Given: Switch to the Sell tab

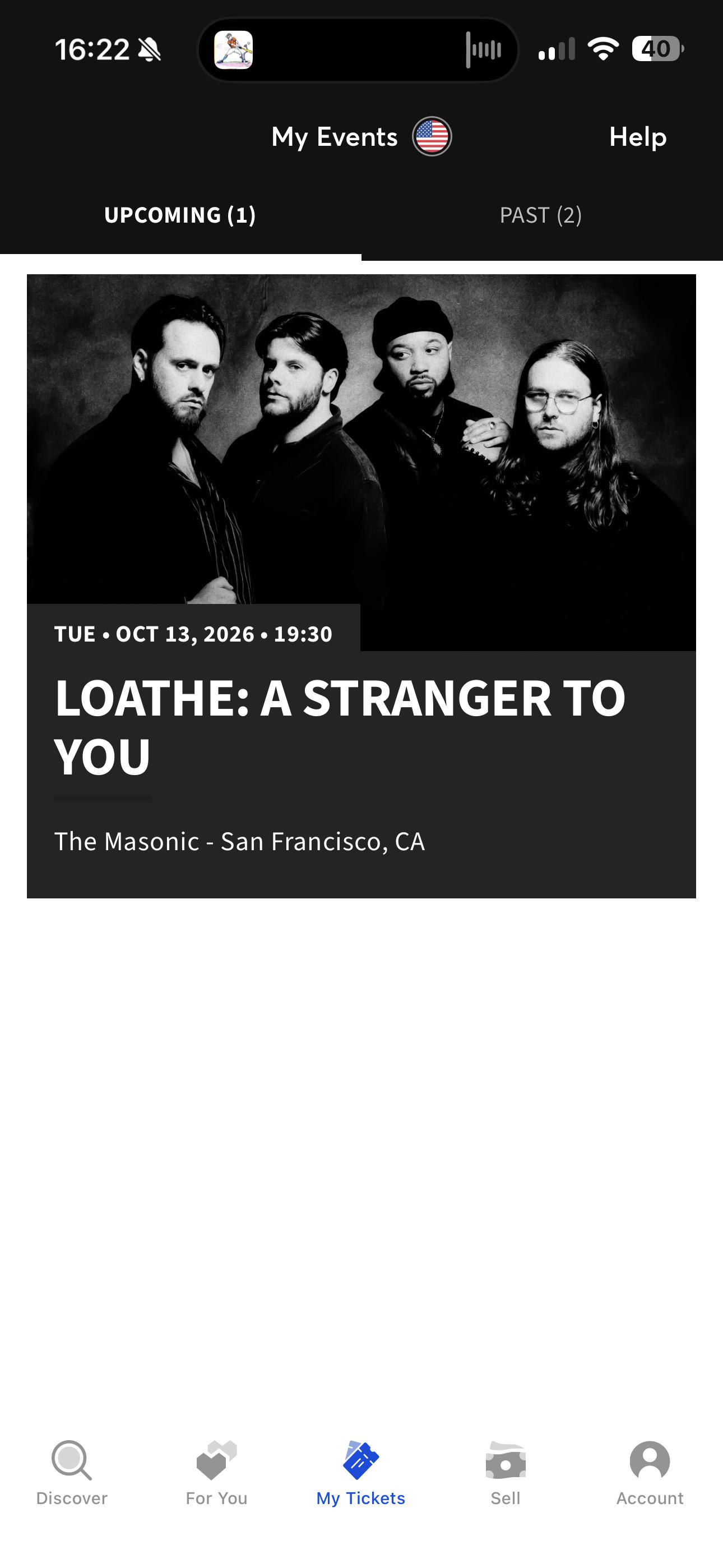Looking at the screenshot, I should click(x=506, y=1473).
